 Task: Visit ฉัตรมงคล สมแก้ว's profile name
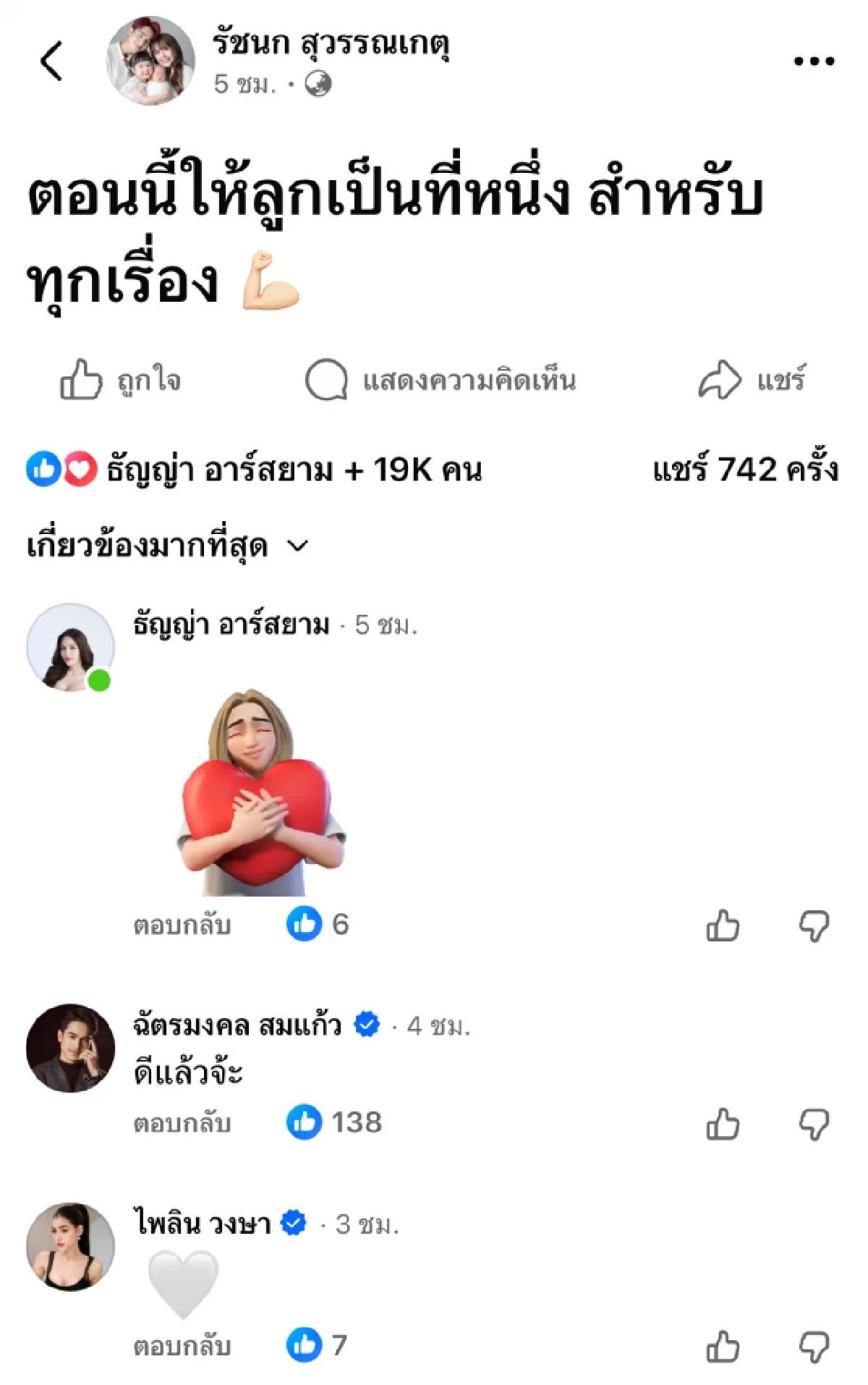pos(237,1025)
